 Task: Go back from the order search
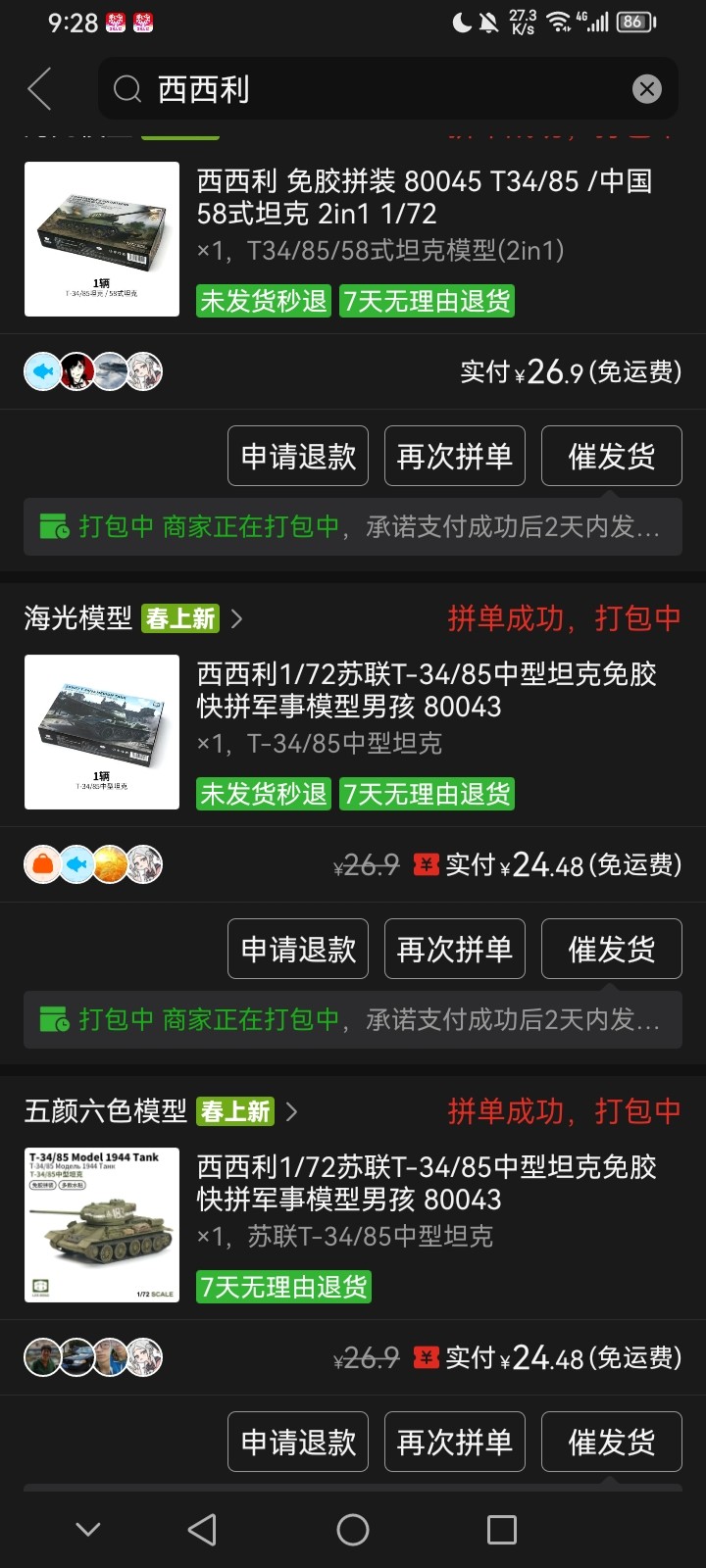[39, 89]
